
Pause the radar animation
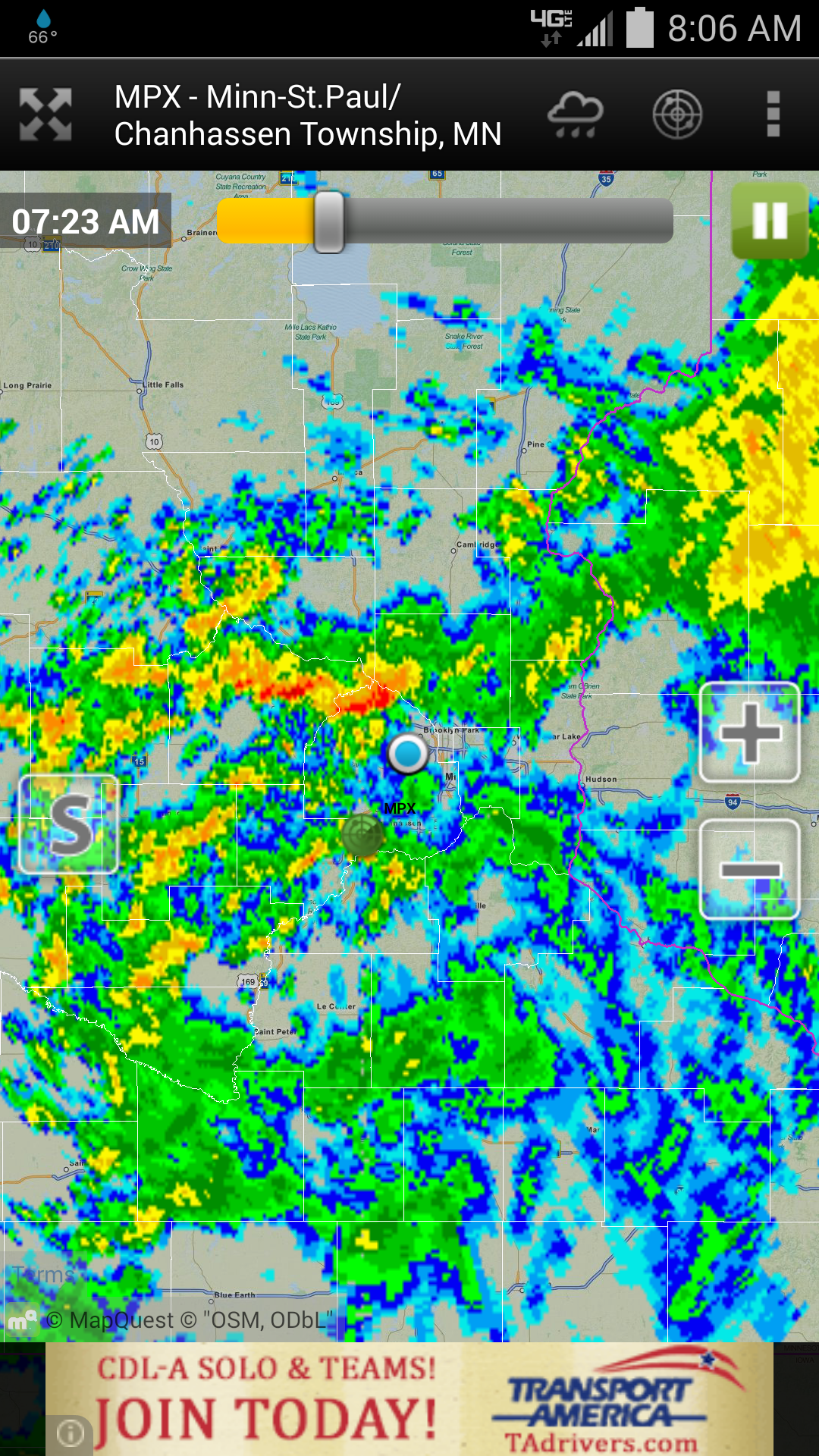[x=770, y=221]
